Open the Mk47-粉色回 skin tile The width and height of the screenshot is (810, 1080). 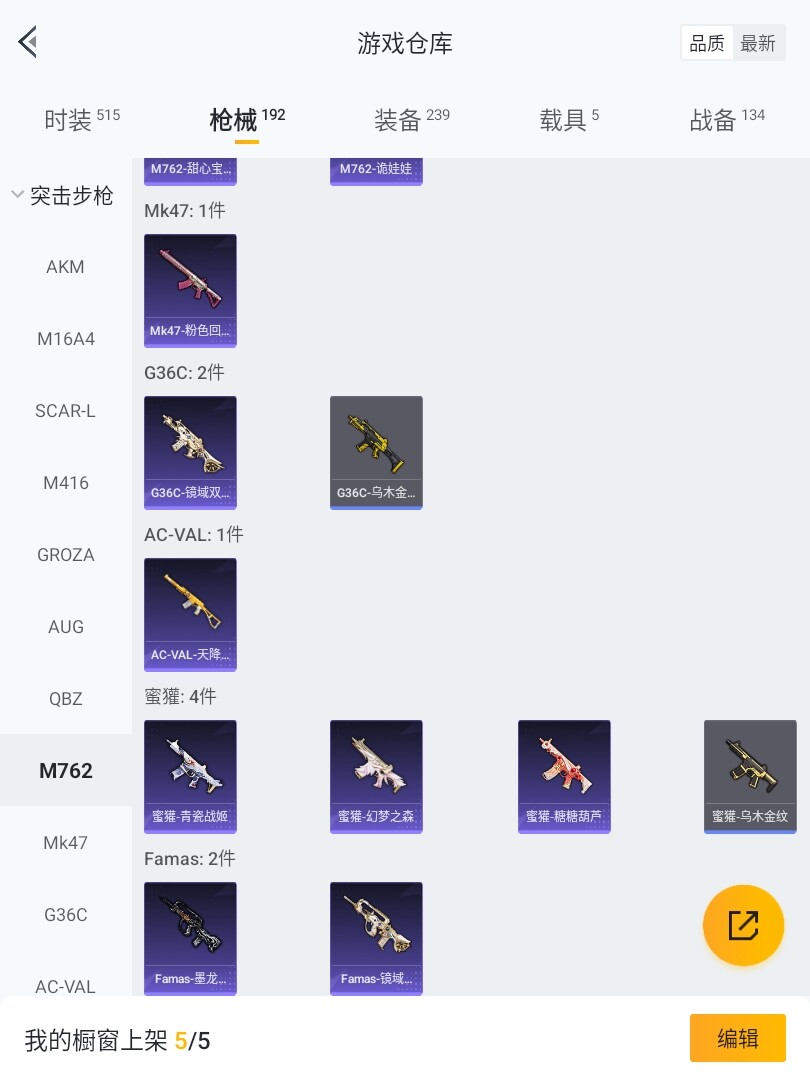point(190,290)
